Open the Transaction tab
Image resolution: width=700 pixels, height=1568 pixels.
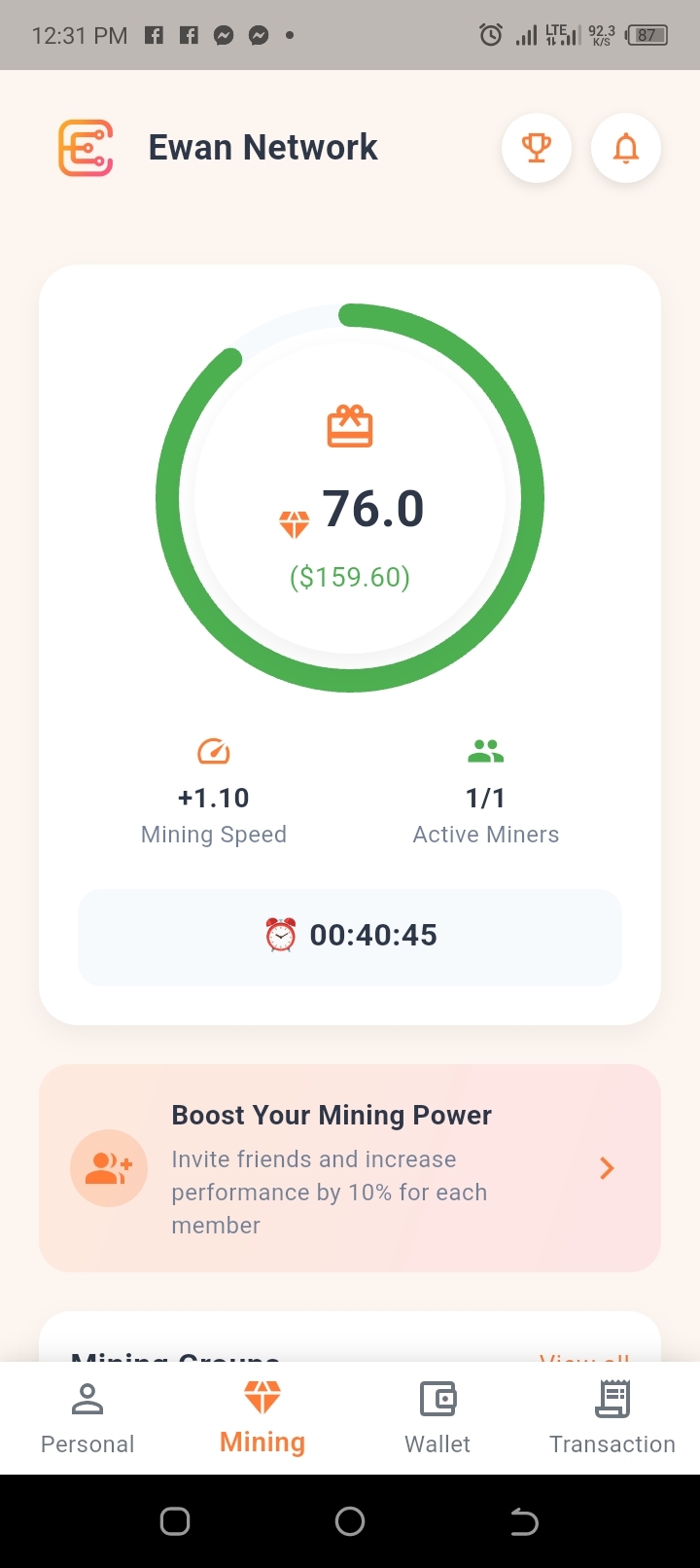612,1417
